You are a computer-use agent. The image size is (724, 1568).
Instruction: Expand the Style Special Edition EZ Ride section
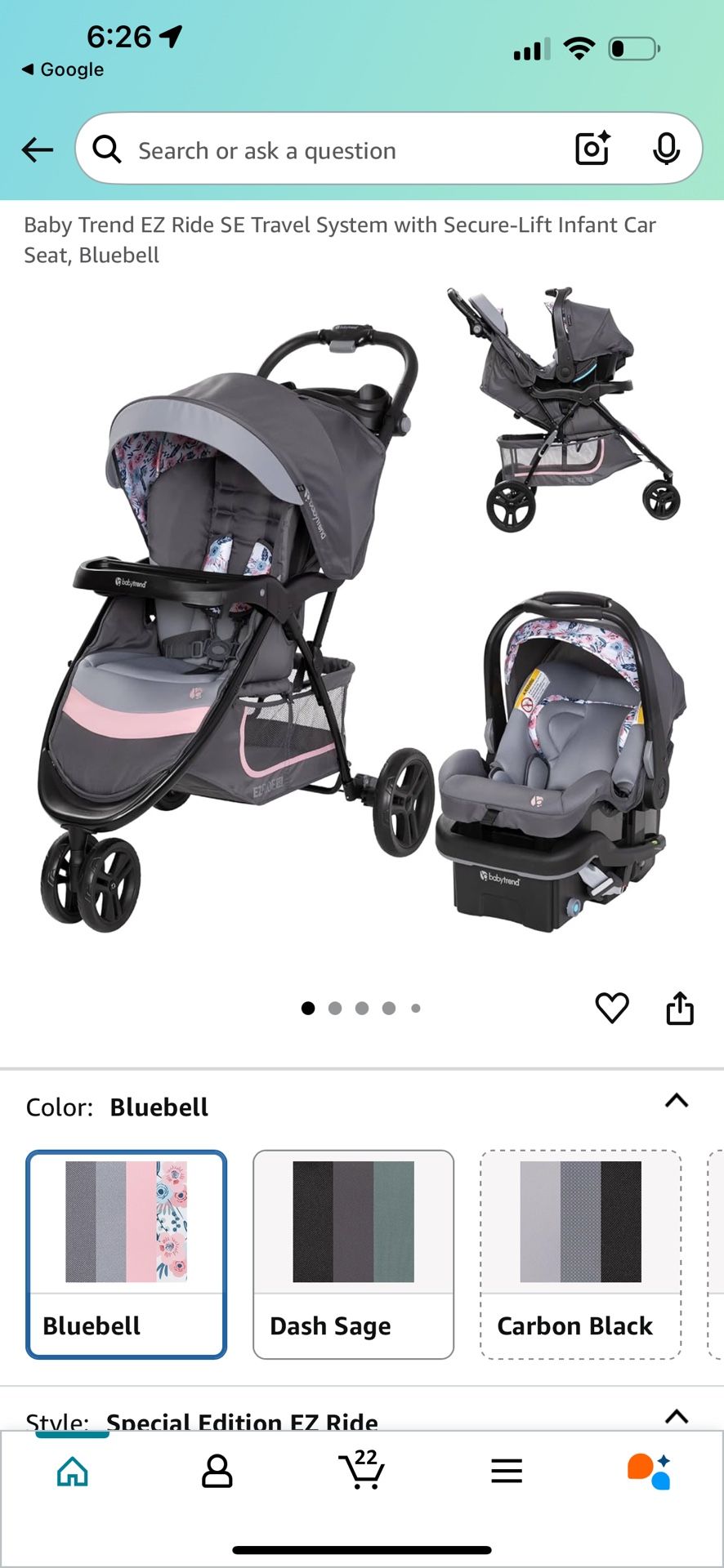(x=677, y=1416)
